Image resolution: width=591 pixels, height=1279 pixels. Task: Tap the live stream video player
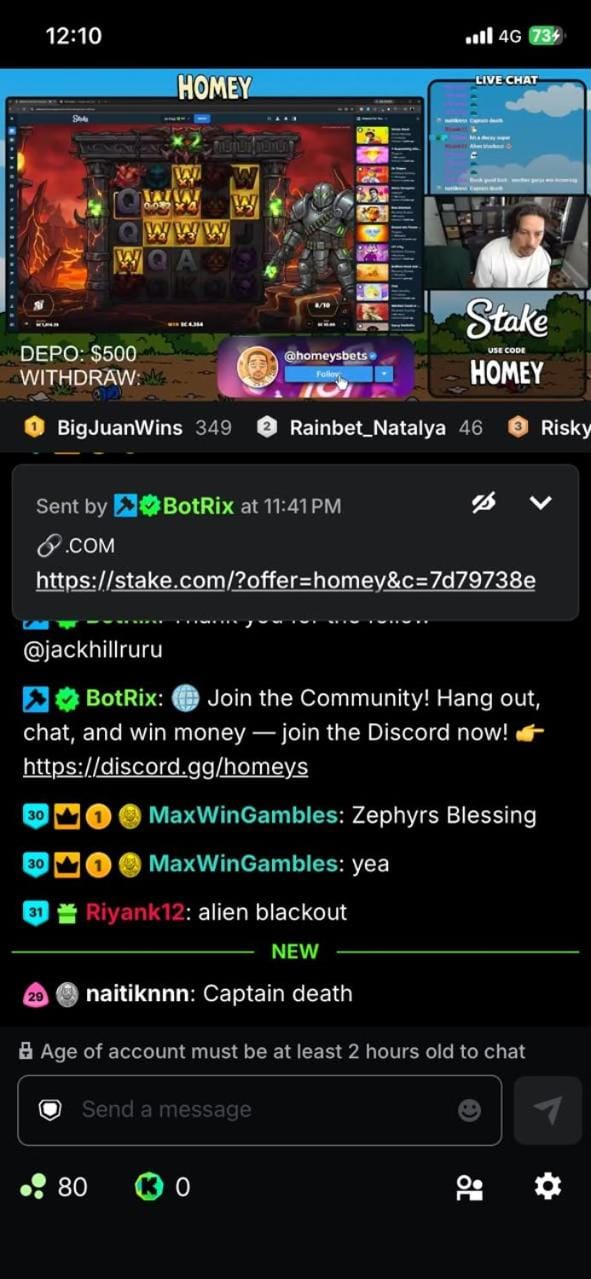295,235
